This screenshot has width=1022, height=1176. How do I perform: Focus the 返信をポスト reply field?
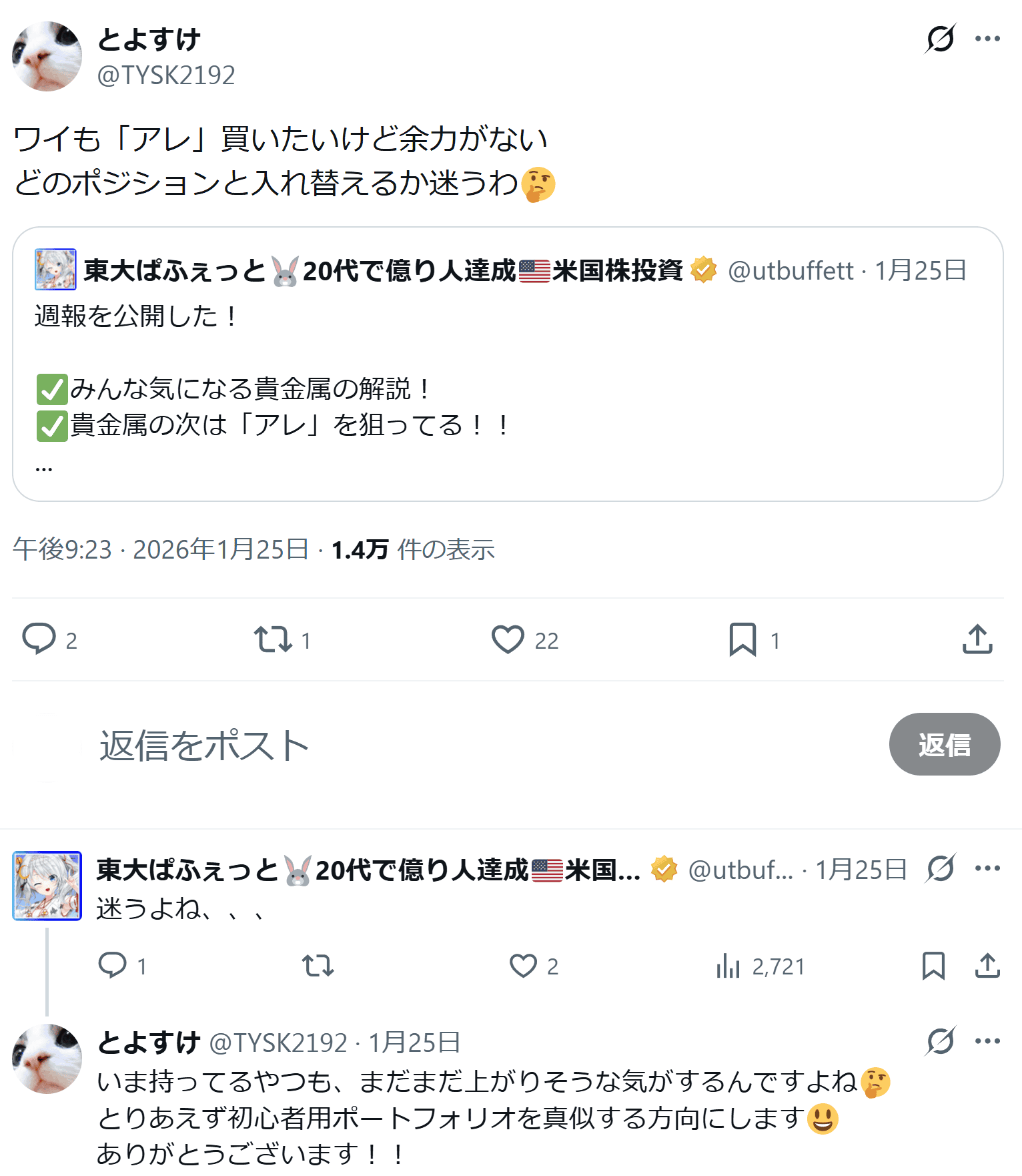[467, 745]
